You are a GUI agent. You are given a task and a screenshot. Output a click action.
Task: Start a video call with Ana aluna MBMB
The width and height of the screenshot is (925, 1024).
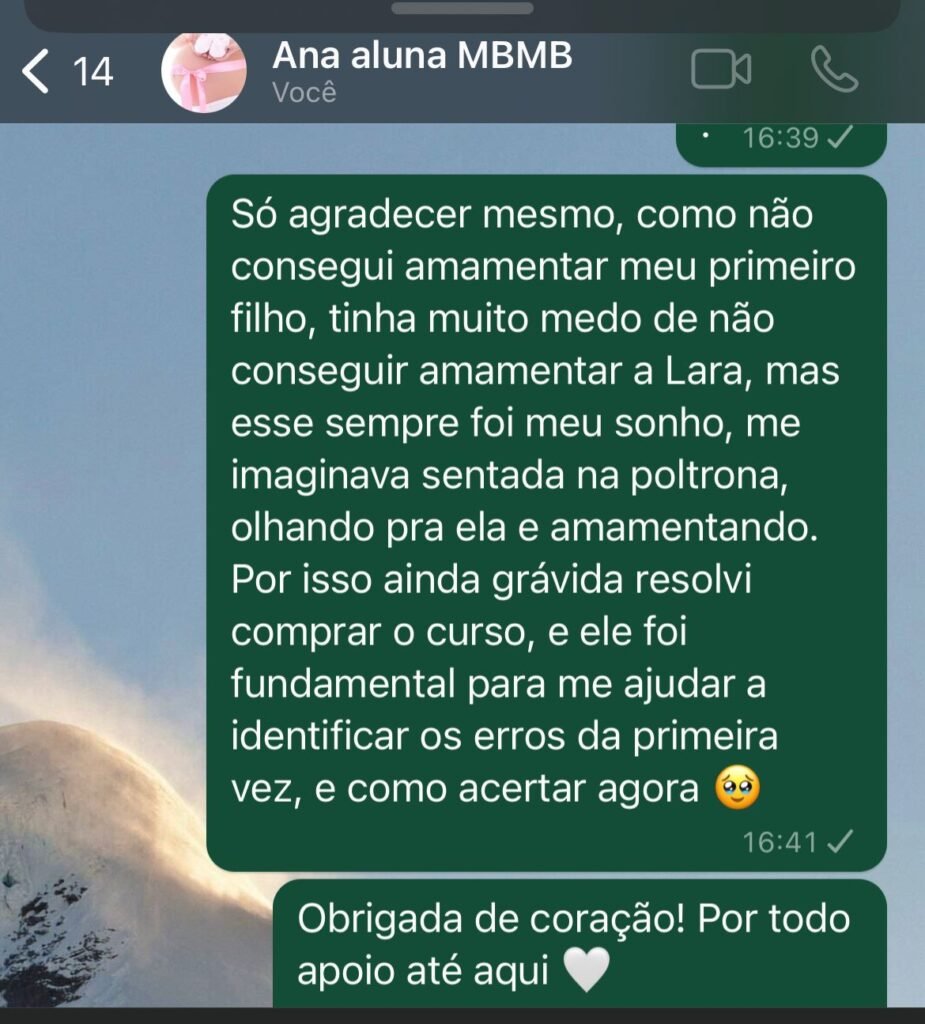pyautogui.click(x=721, y=70)
